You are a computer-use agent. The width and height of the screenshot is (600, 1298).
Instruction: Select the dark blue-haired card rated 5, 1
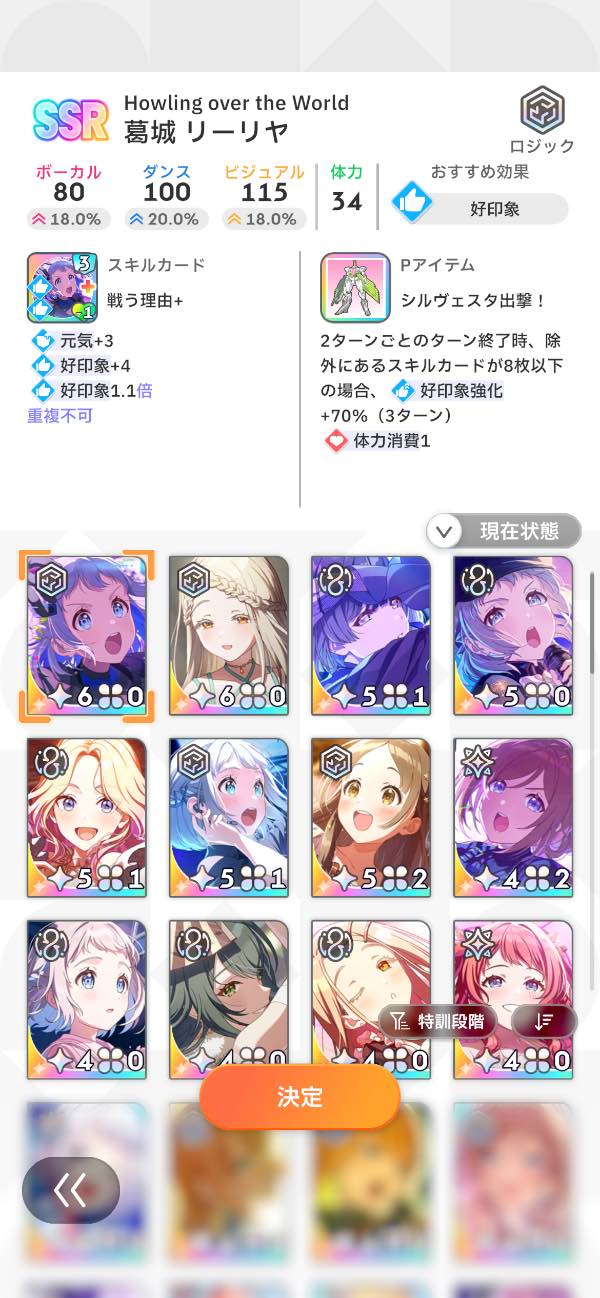[x=371, y=635]
